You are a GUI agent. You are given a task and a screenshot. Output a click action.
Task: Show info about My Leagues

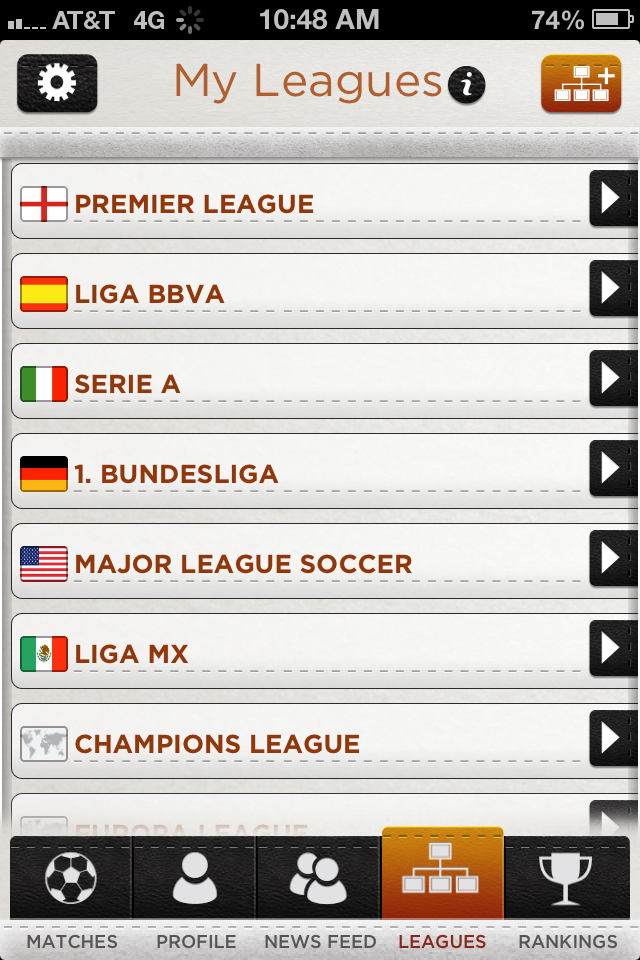(467, 85)
